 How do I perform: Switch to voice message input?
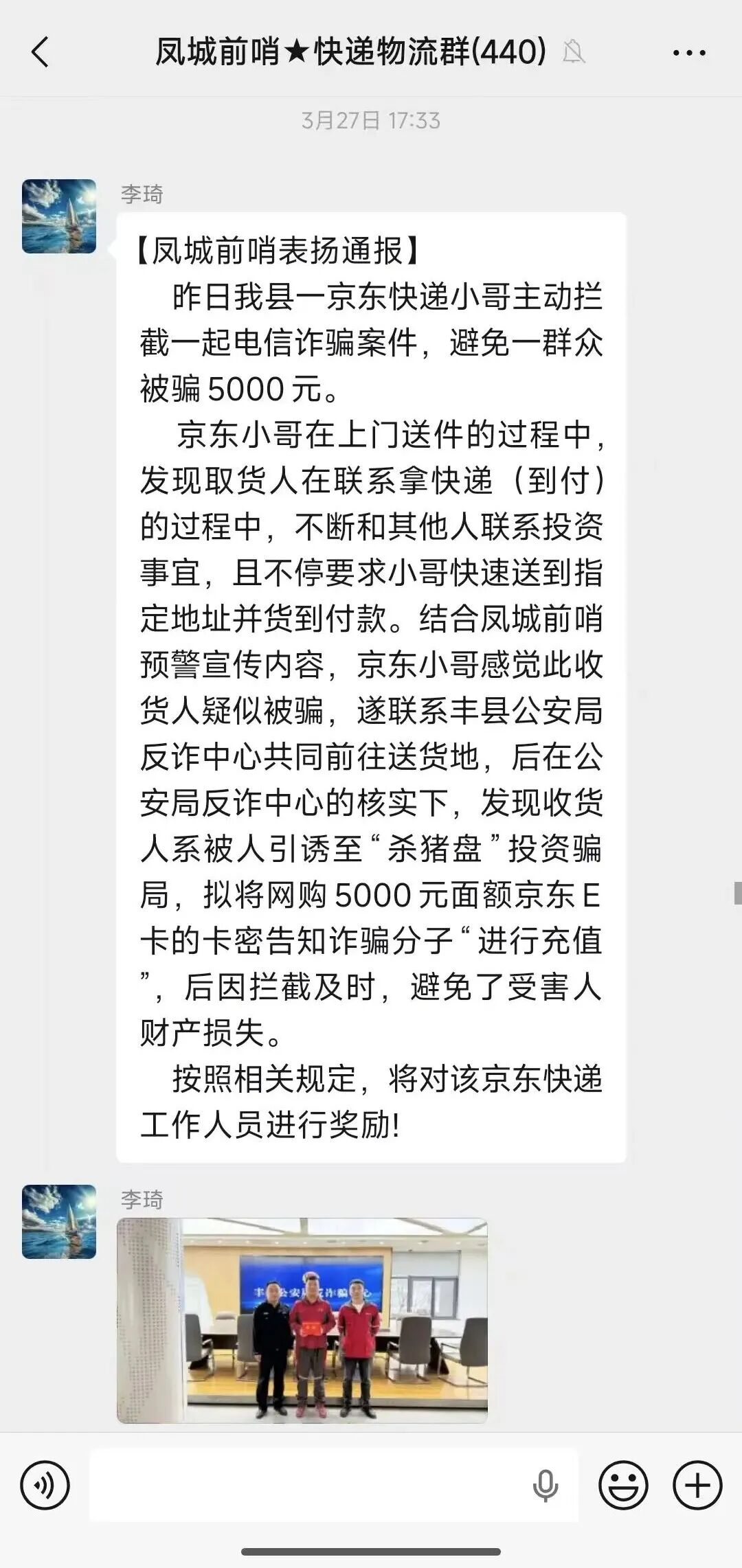45,1486
